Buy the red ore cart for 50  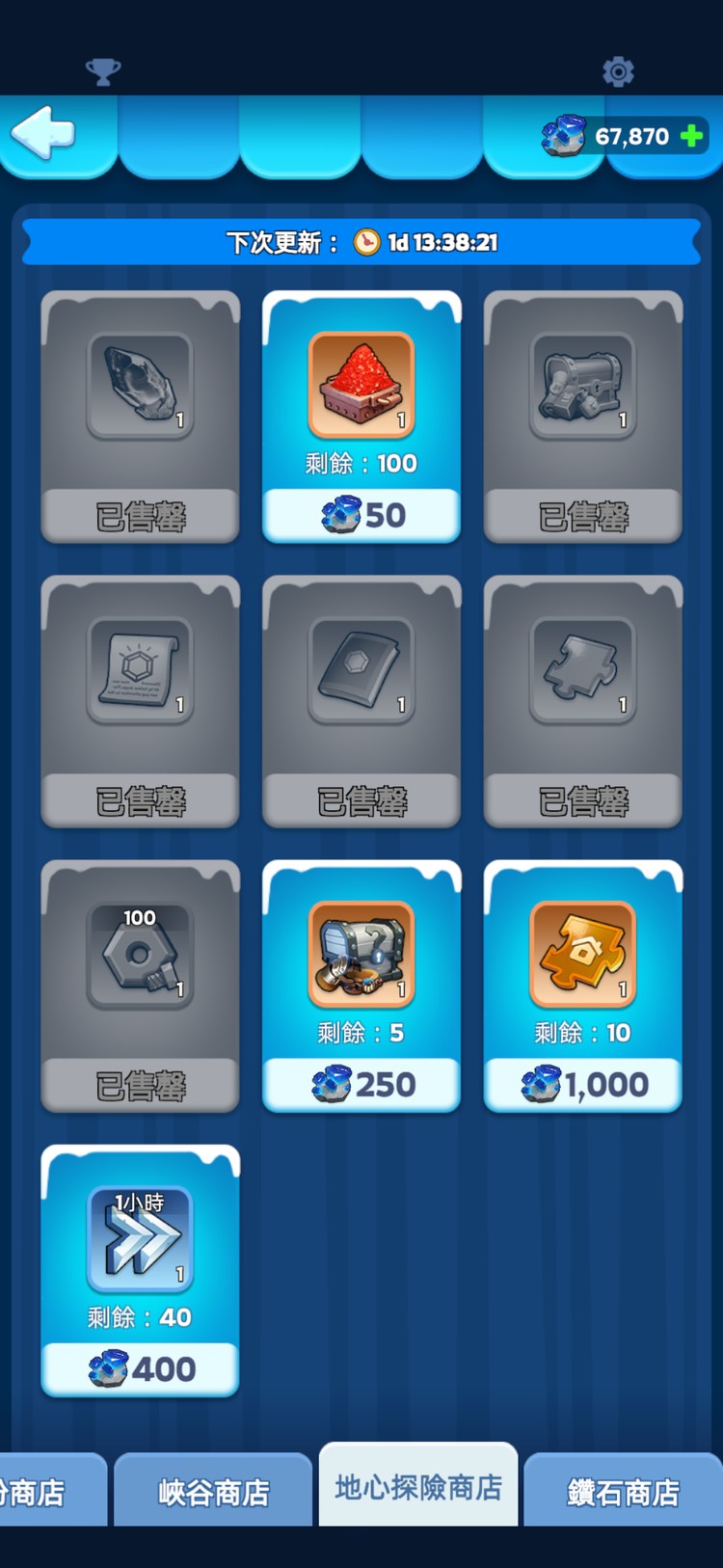click(361, 515)
